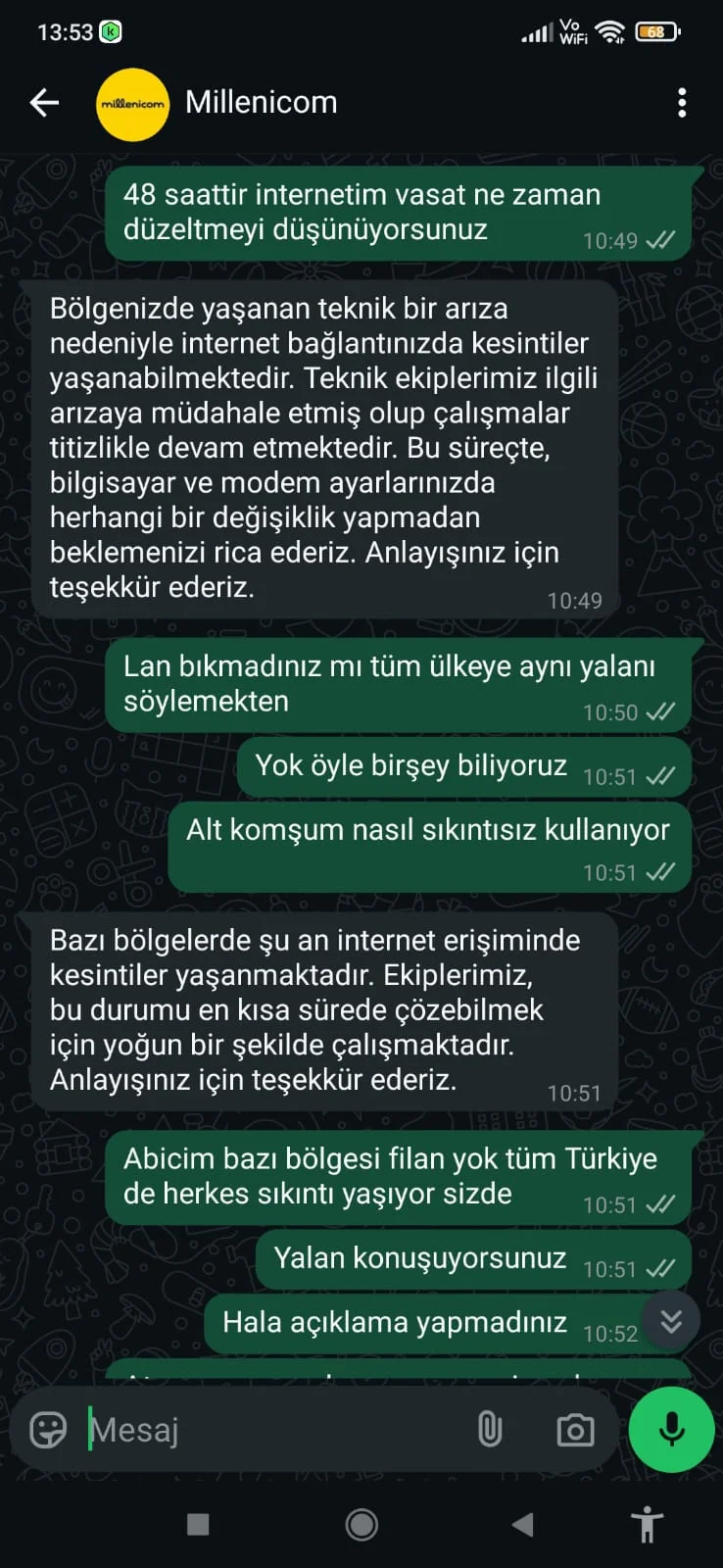
Task: Jump to the latest messages
Action: click(671, 1321)
